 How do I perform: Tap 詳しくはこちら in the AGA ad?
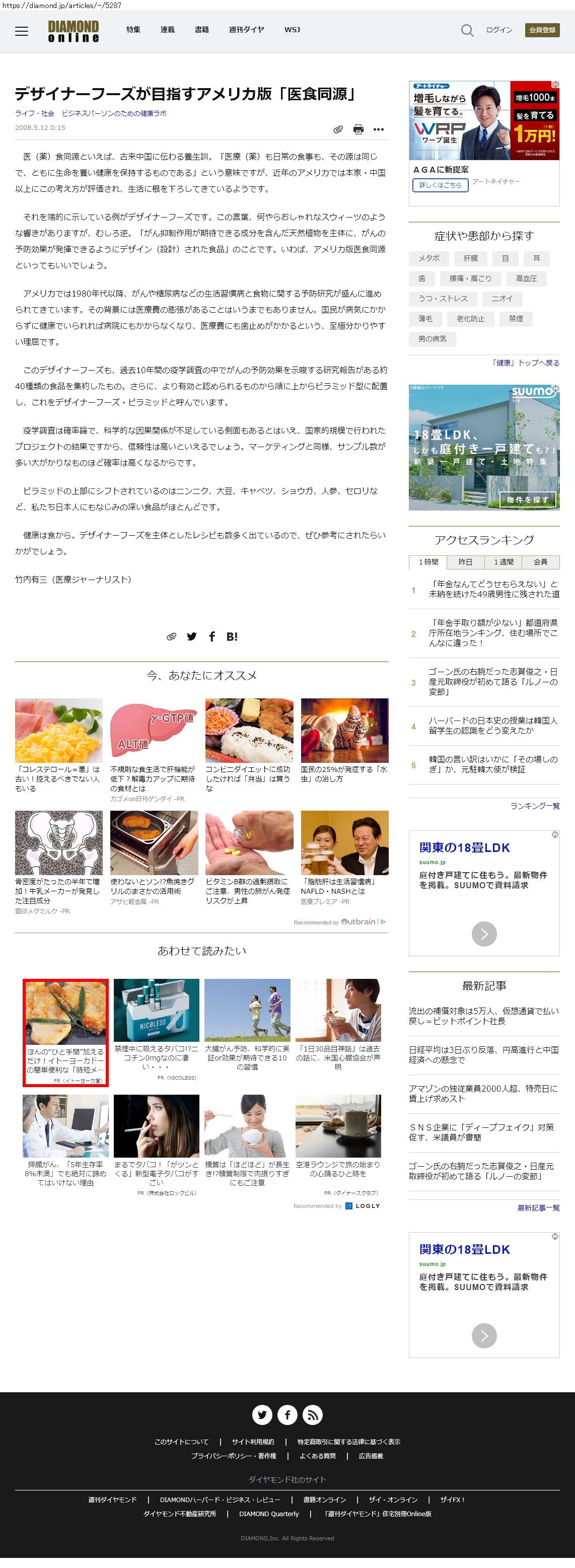[440, 185]
